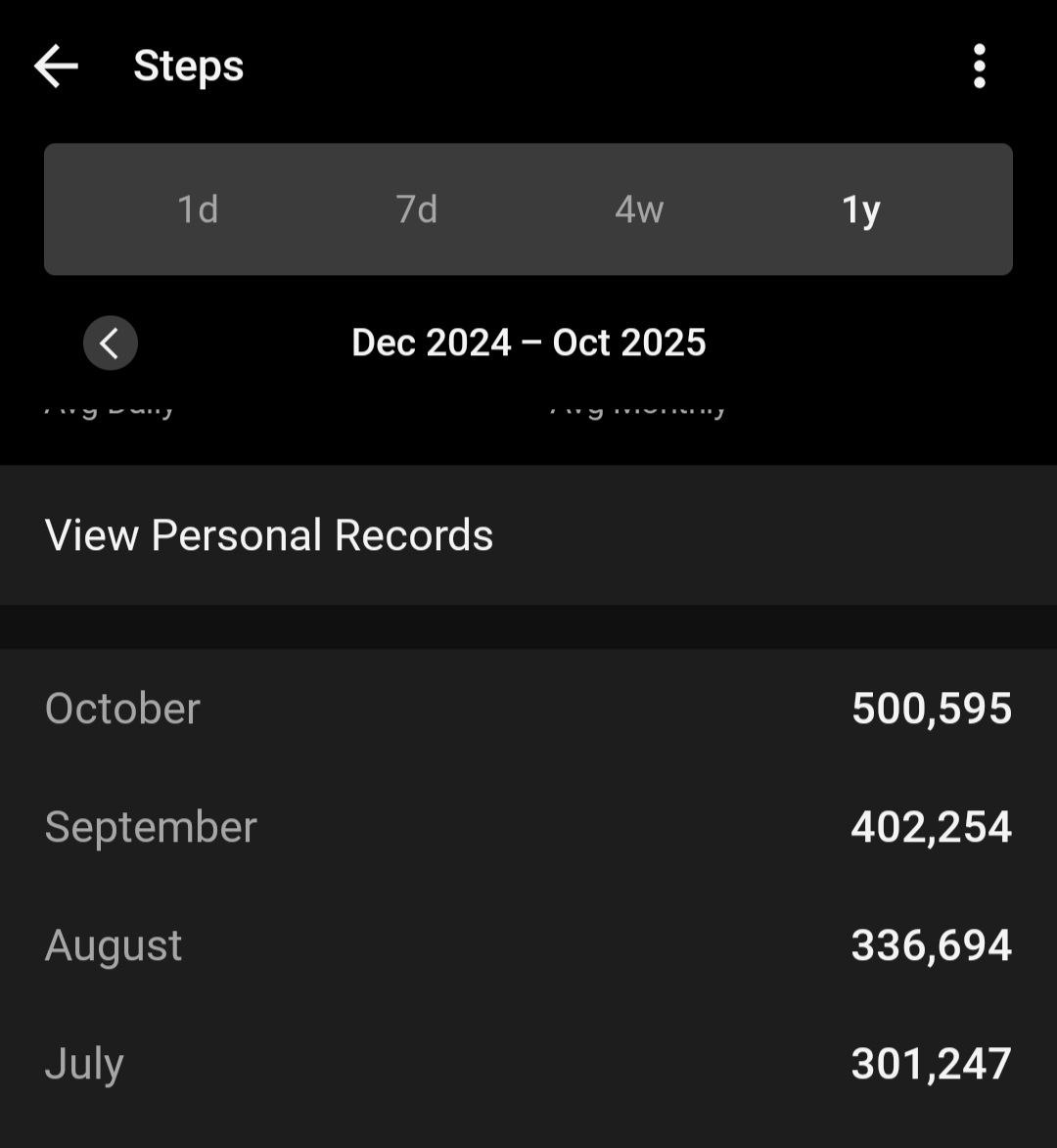Go back from the Steps screen
Screen dimensions: 1057x1148
tap(56, 67)
